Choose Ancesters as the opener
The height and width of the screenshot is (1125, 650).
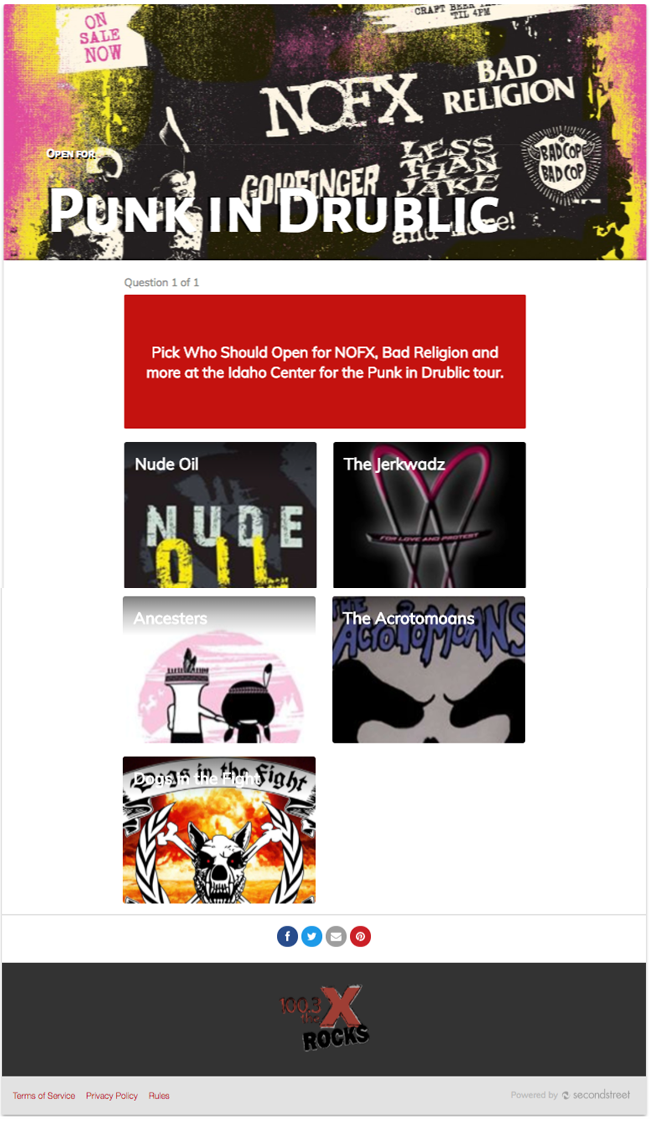[219, 670]
